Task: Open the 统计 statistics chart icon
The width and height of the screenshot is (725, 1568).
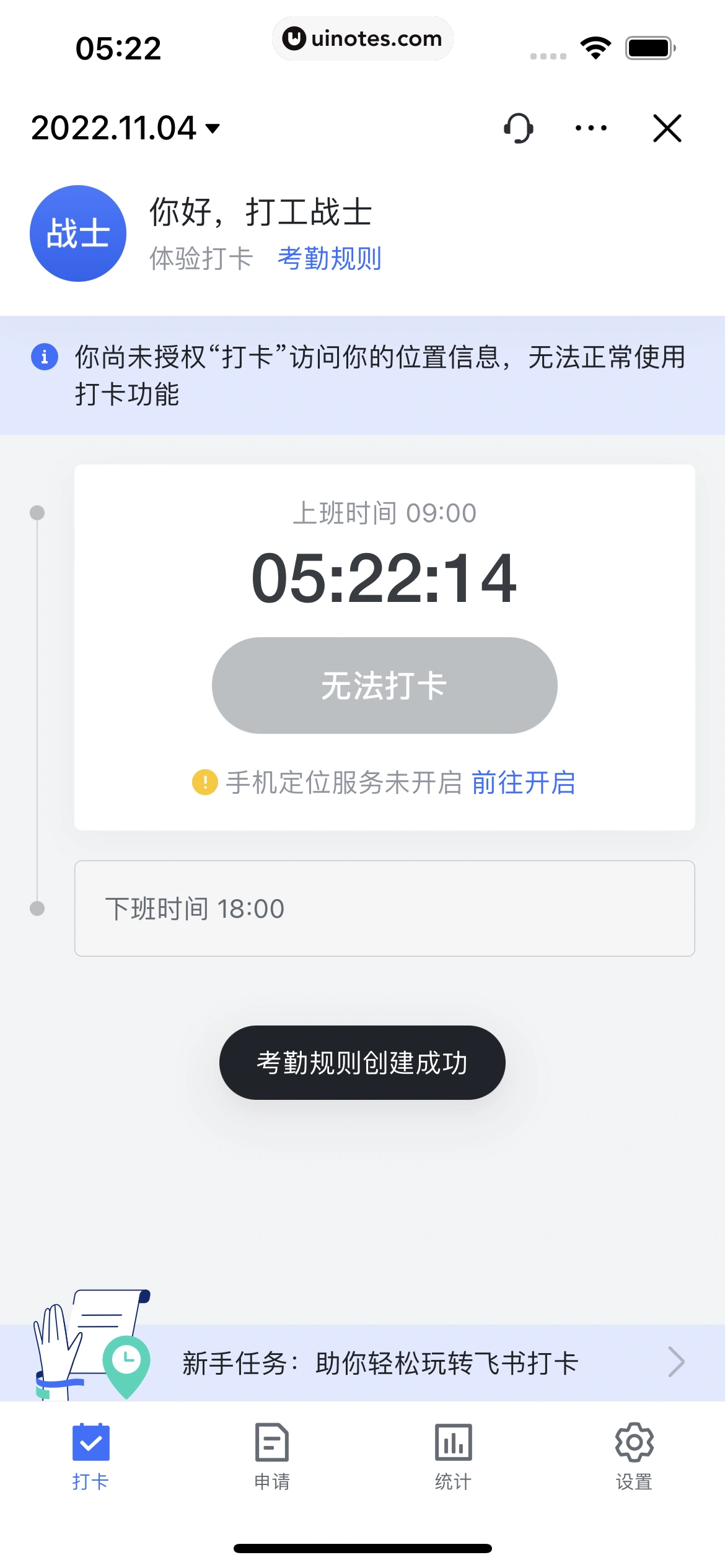Action: click(x=452, y=1443)
